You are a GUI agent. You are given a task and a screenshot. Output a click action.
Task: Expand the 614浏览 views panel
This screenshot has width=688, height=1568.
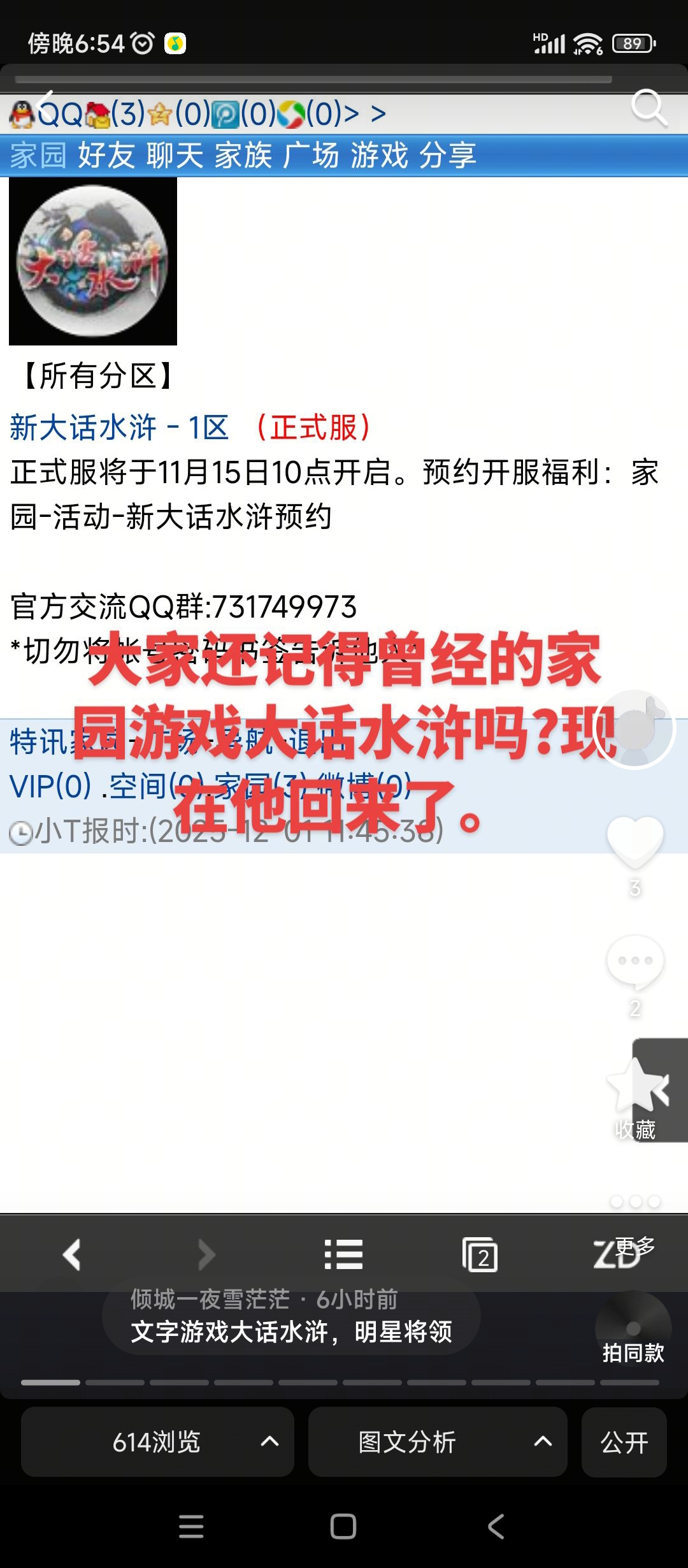point(157,1442)
